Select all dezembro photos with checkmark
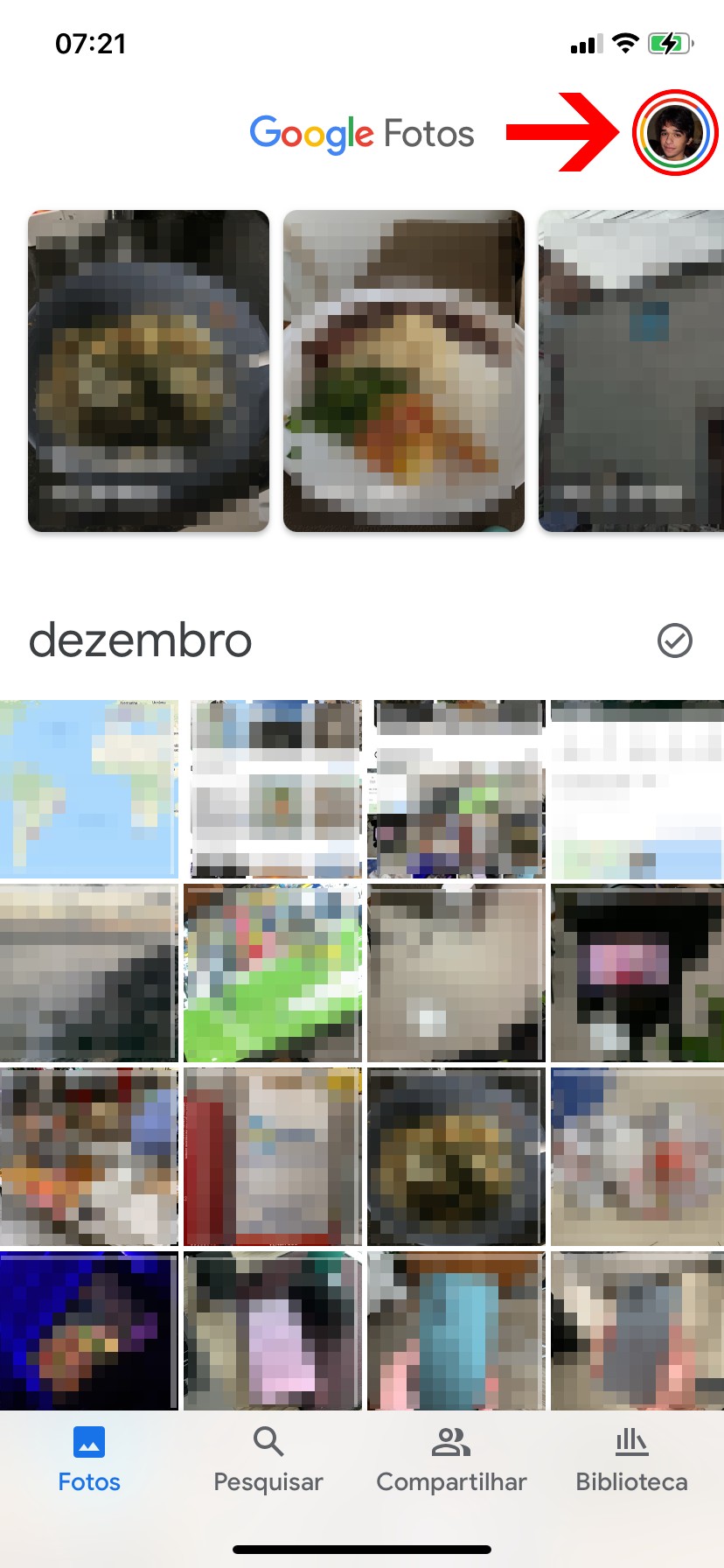Image resolution: width=724 pixels, height=1568 pixels. click(x=674, y=640)
